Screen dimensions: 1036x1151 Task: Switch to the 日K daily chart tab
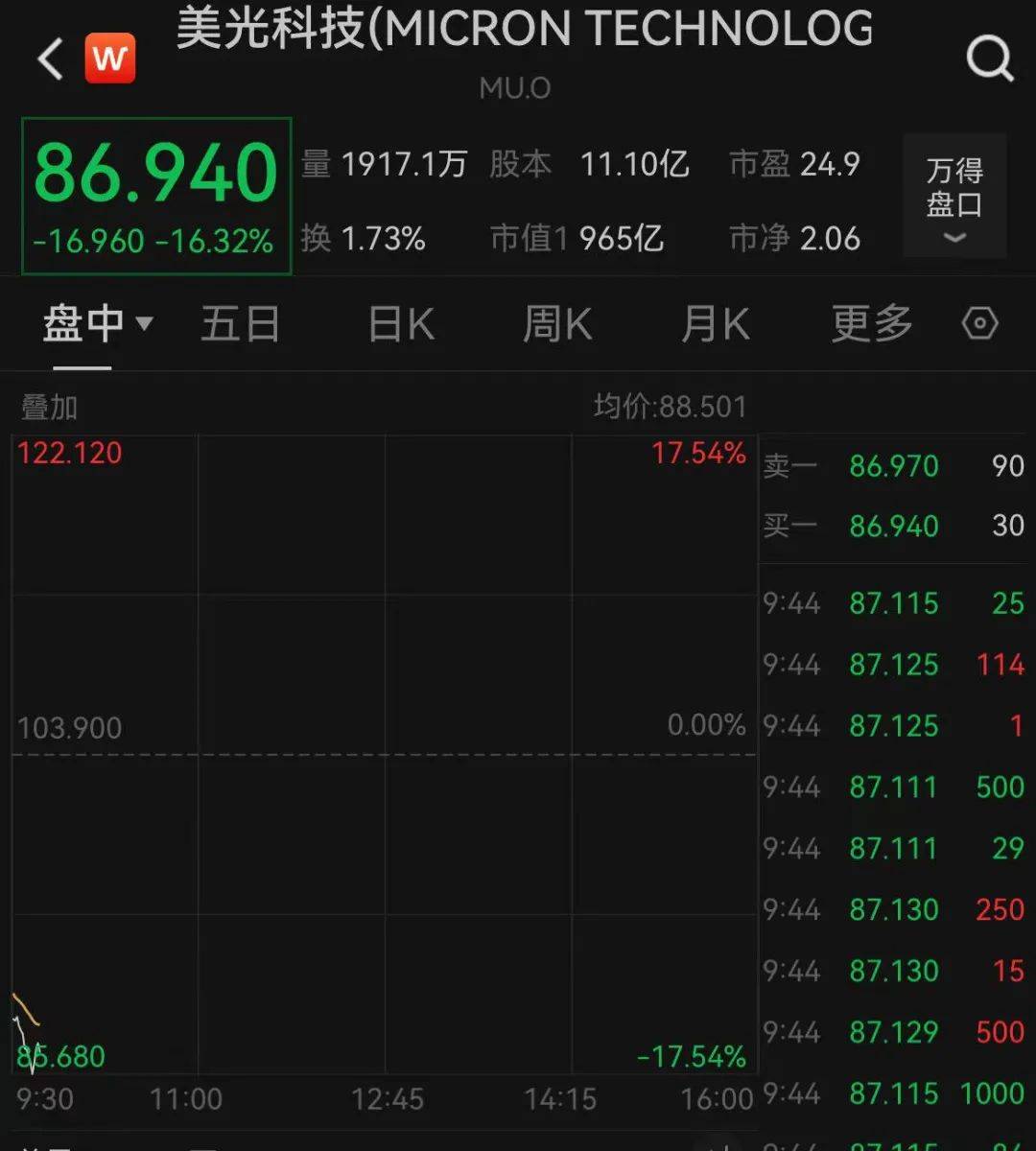click(x=399, y=324)
